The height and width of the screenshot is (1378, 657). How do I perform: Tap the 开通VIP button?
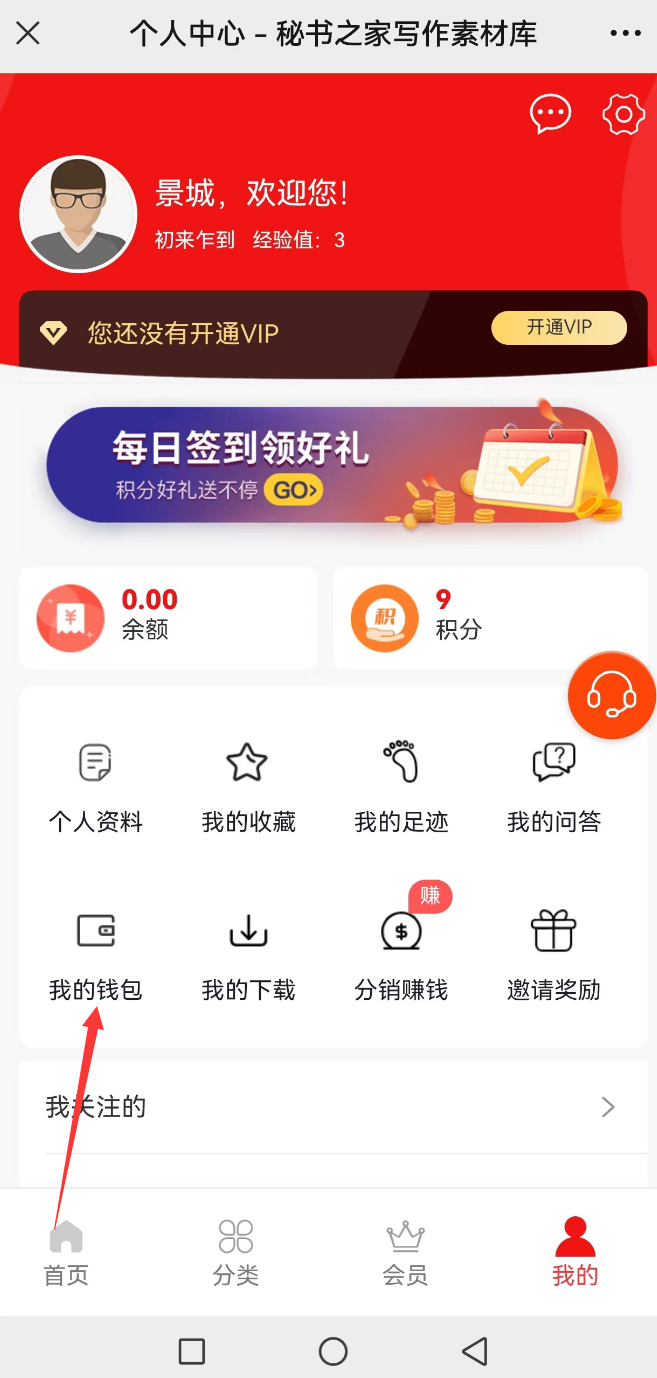pyautogui.click(x=559, y=328)
